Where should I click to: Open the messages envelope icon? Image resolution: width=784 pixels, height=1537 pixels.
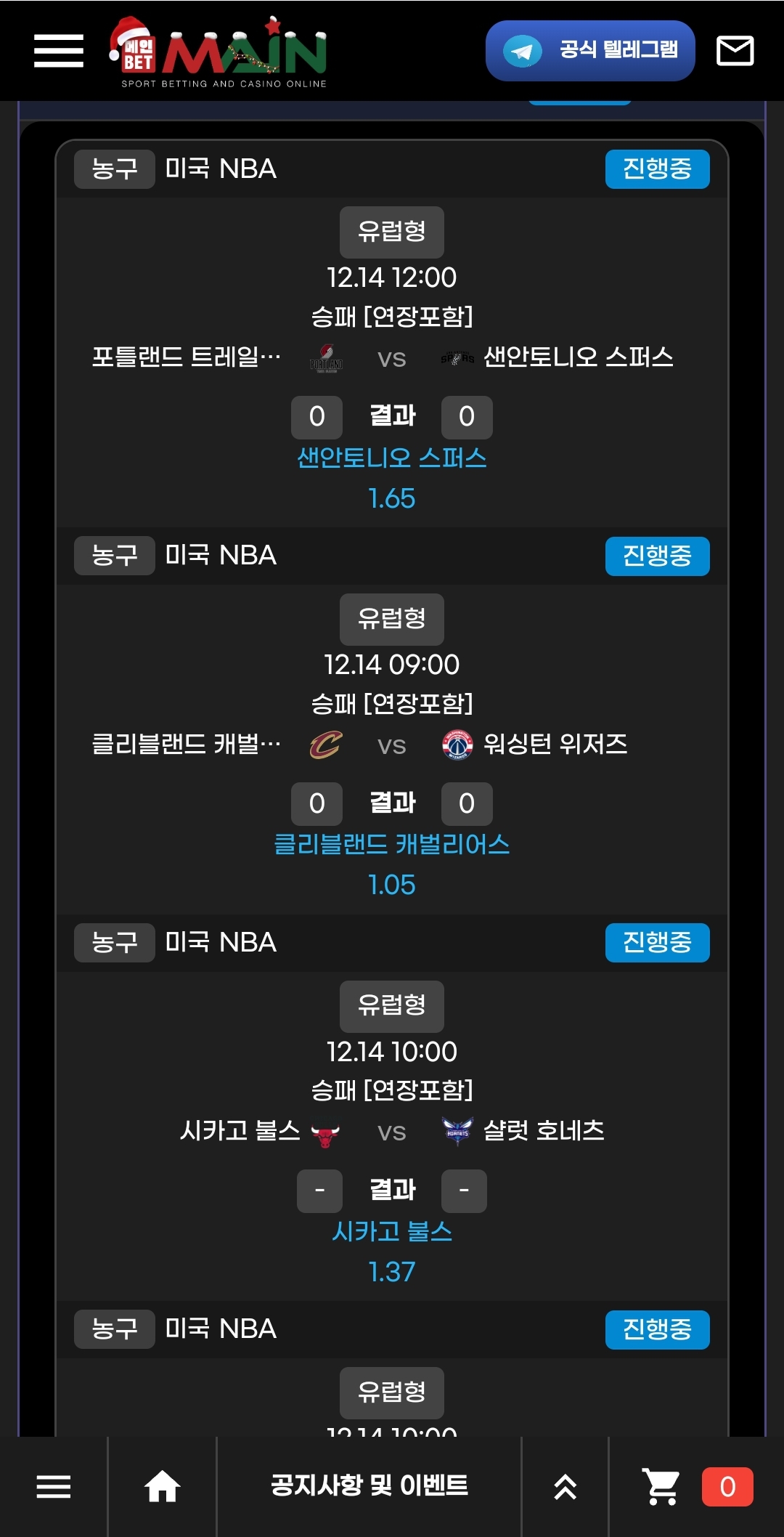tap(735, 51)
